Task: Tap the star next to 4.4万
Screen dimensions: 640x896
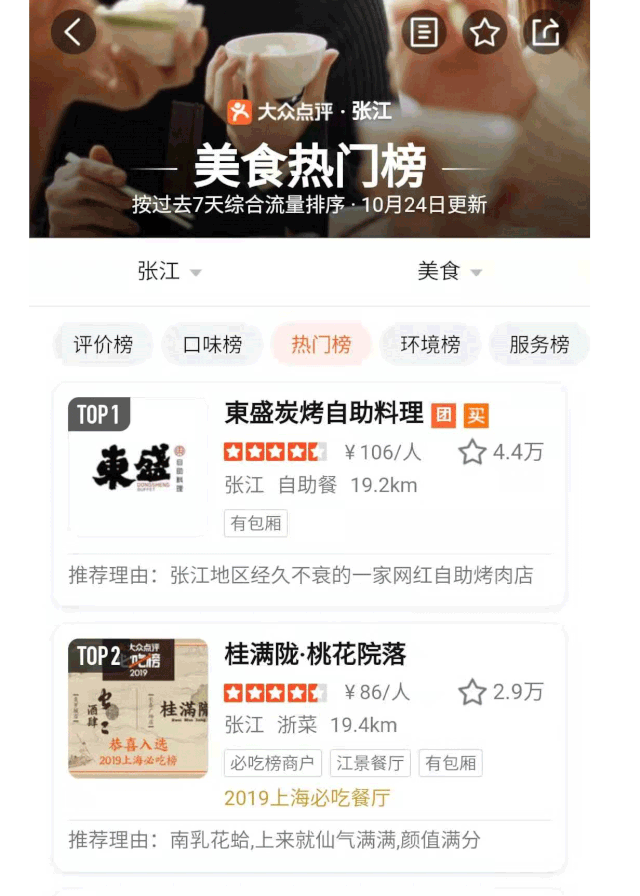Action: tap(472, 452)
